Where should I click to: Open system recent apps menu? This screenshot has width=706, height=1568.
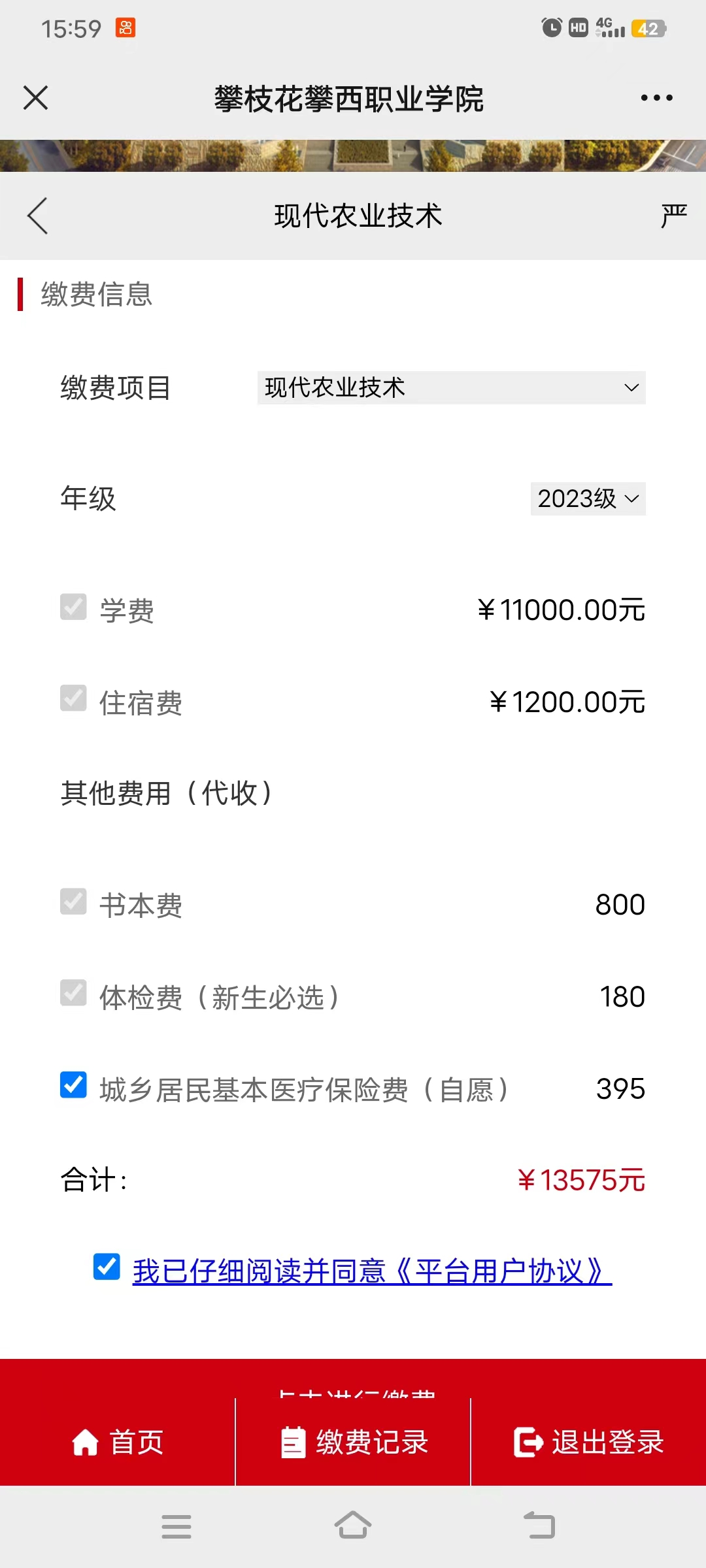tap(176, 1527)
